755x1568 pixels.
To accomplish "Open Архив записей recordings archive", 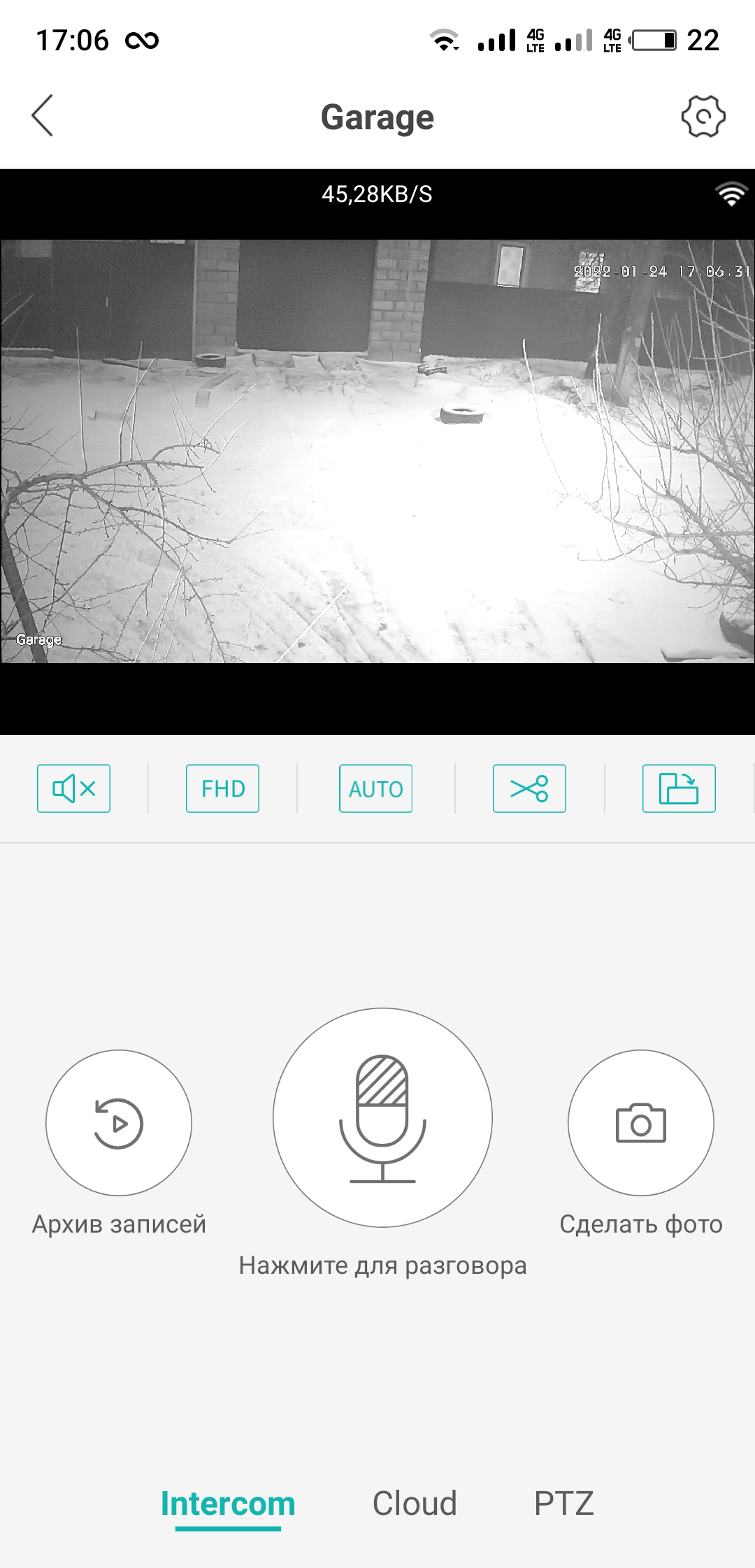I will tap(119, 1123).
